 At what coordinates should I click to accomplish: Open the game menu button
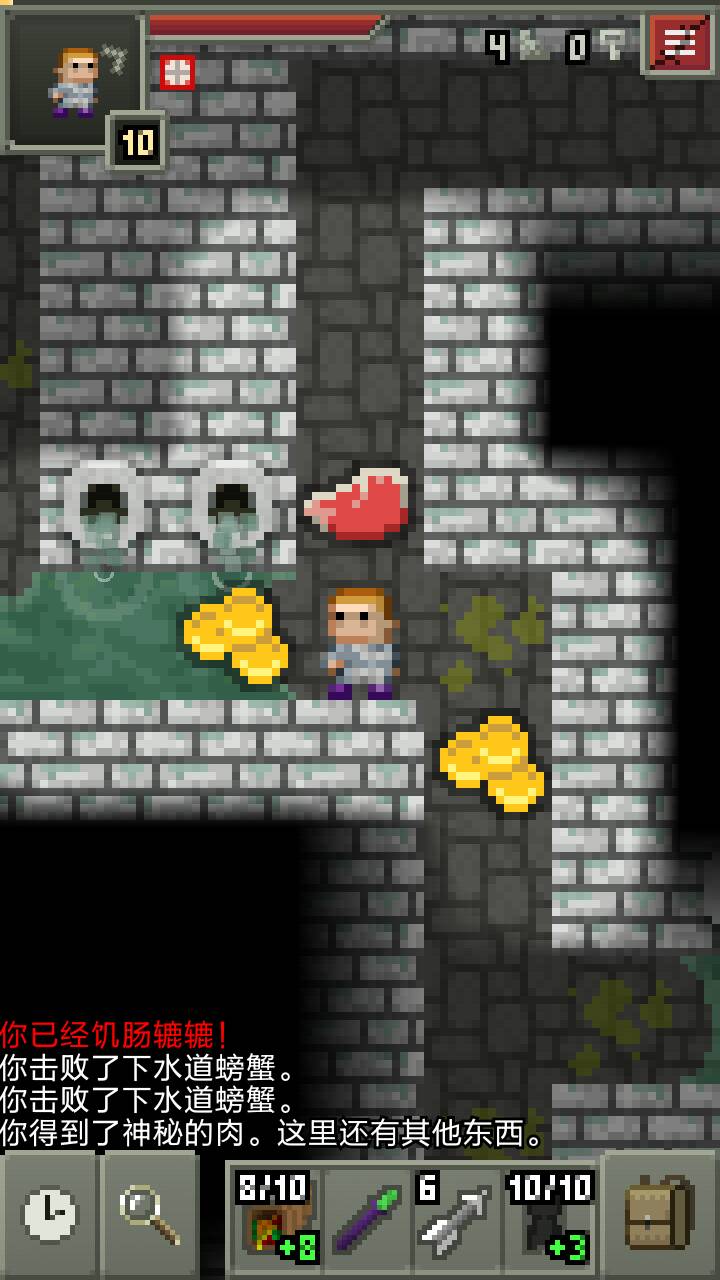[x=680, y=42]
